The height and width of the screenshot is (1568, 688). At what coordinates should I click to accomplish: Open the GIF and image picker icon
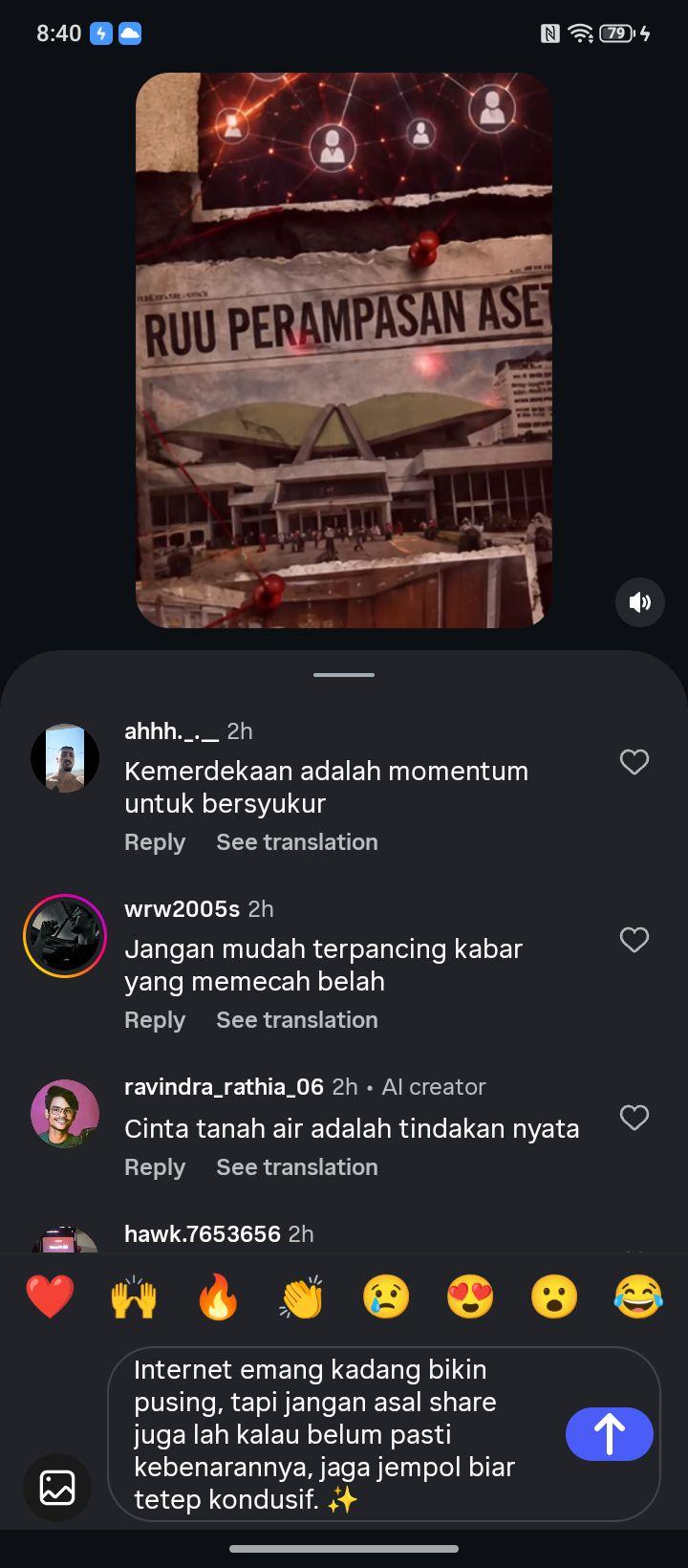point(57,1488)
